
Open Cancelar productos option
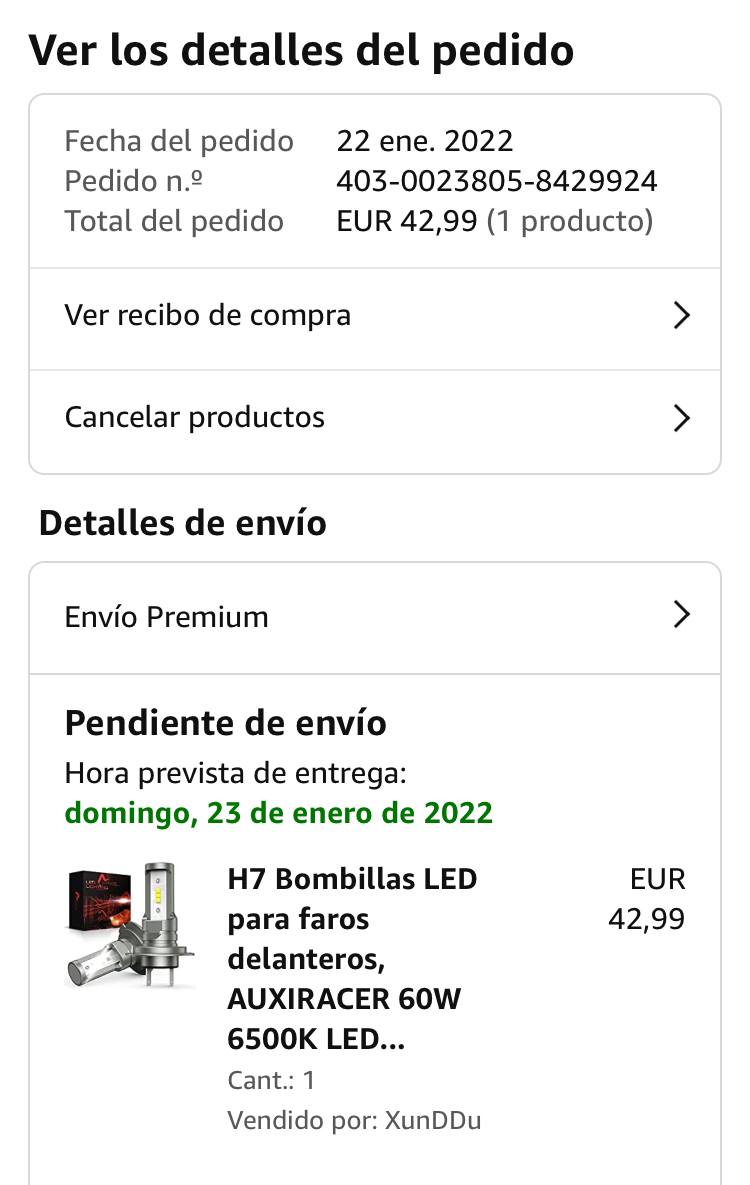pos(374,417)
